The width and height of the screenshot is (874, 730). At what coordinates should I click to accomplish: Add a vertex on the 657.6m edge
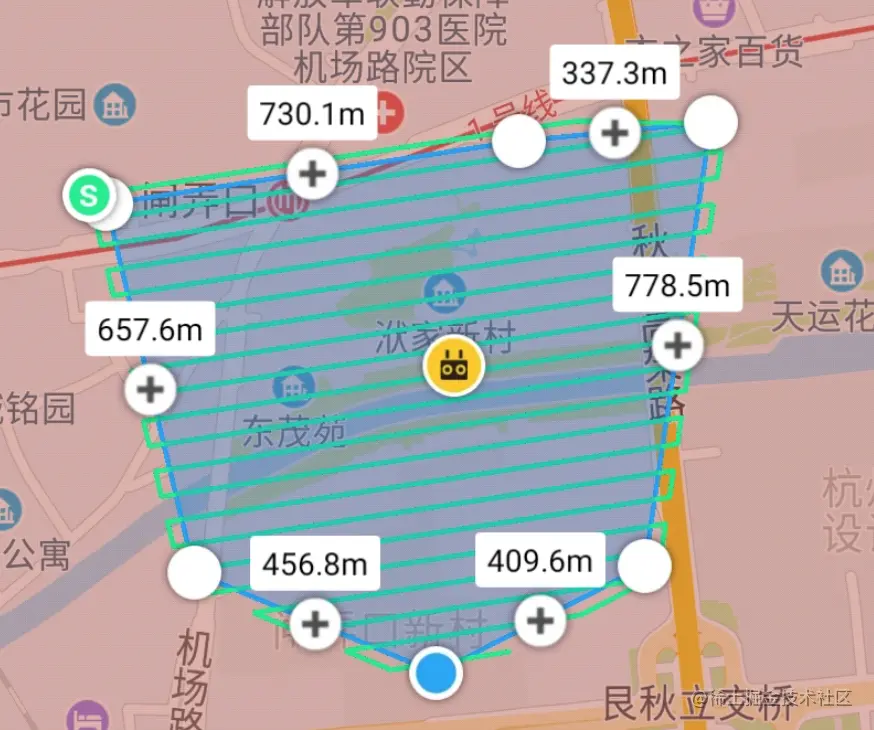coord(150,388)
